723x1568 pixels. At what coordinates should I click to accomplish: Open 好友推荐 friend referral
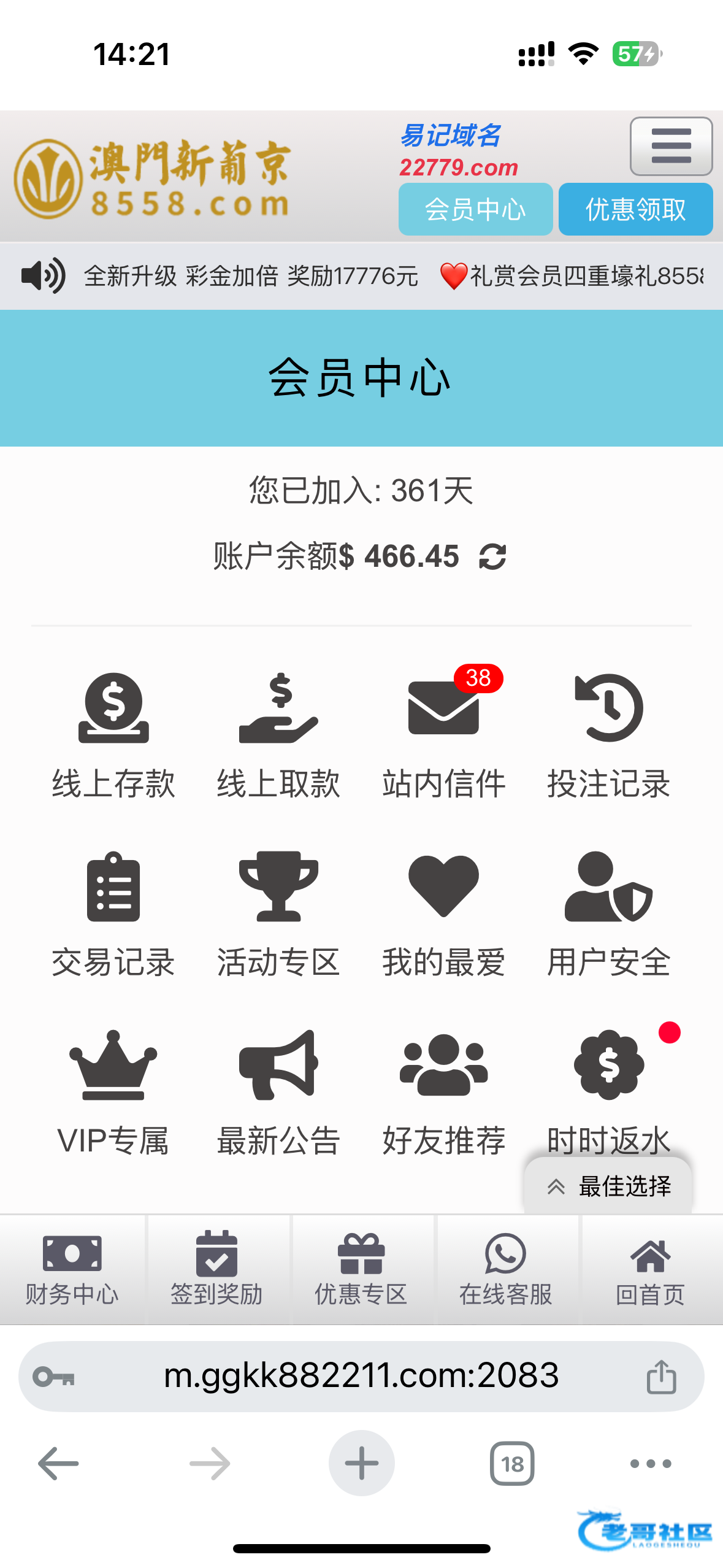click(x=443, y=1093)
